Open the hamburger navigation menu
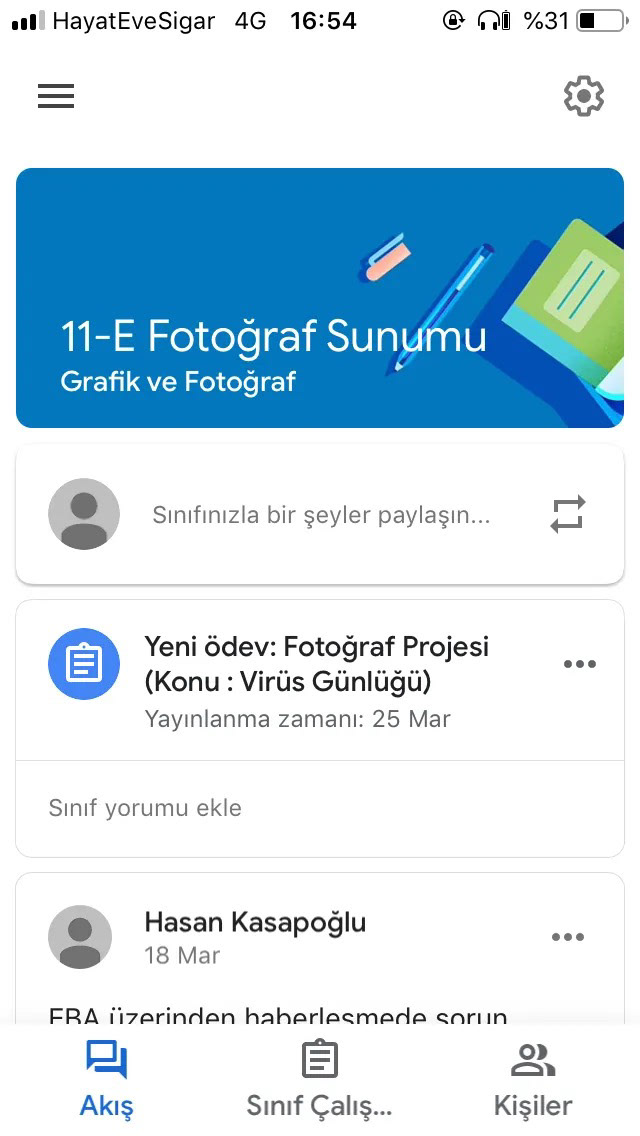Image resolution: width=640 pixels, height=1136 pixels. (x=57, y=96)
